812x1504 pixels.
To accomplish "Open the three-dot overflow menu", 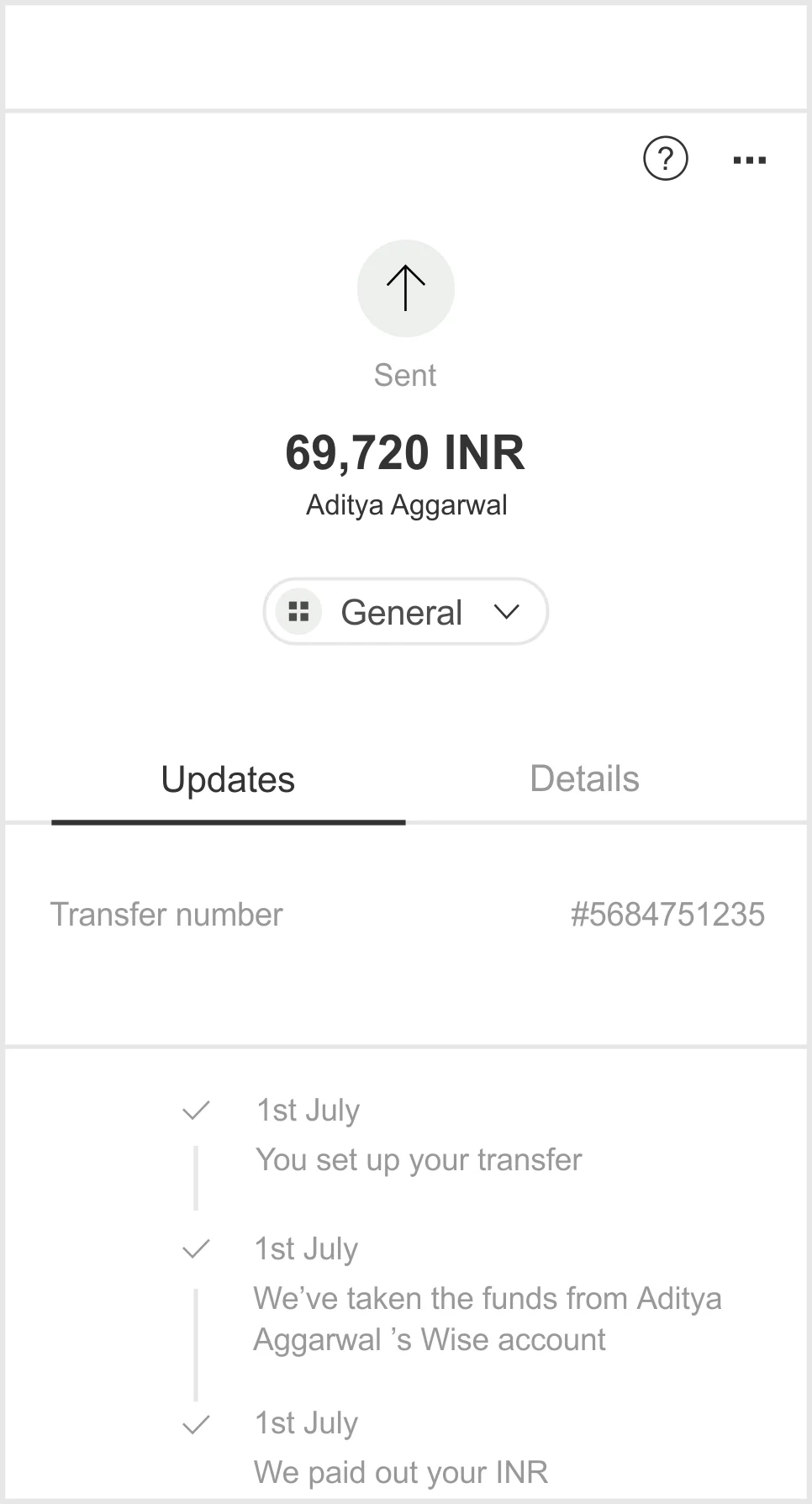I will 749,160.
